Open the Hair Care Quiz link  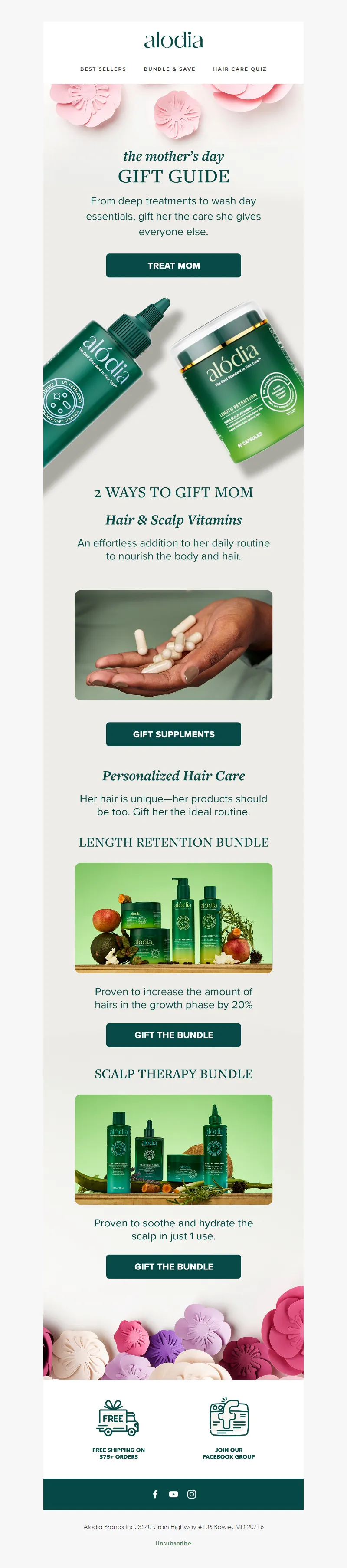(x=239, y=69)
